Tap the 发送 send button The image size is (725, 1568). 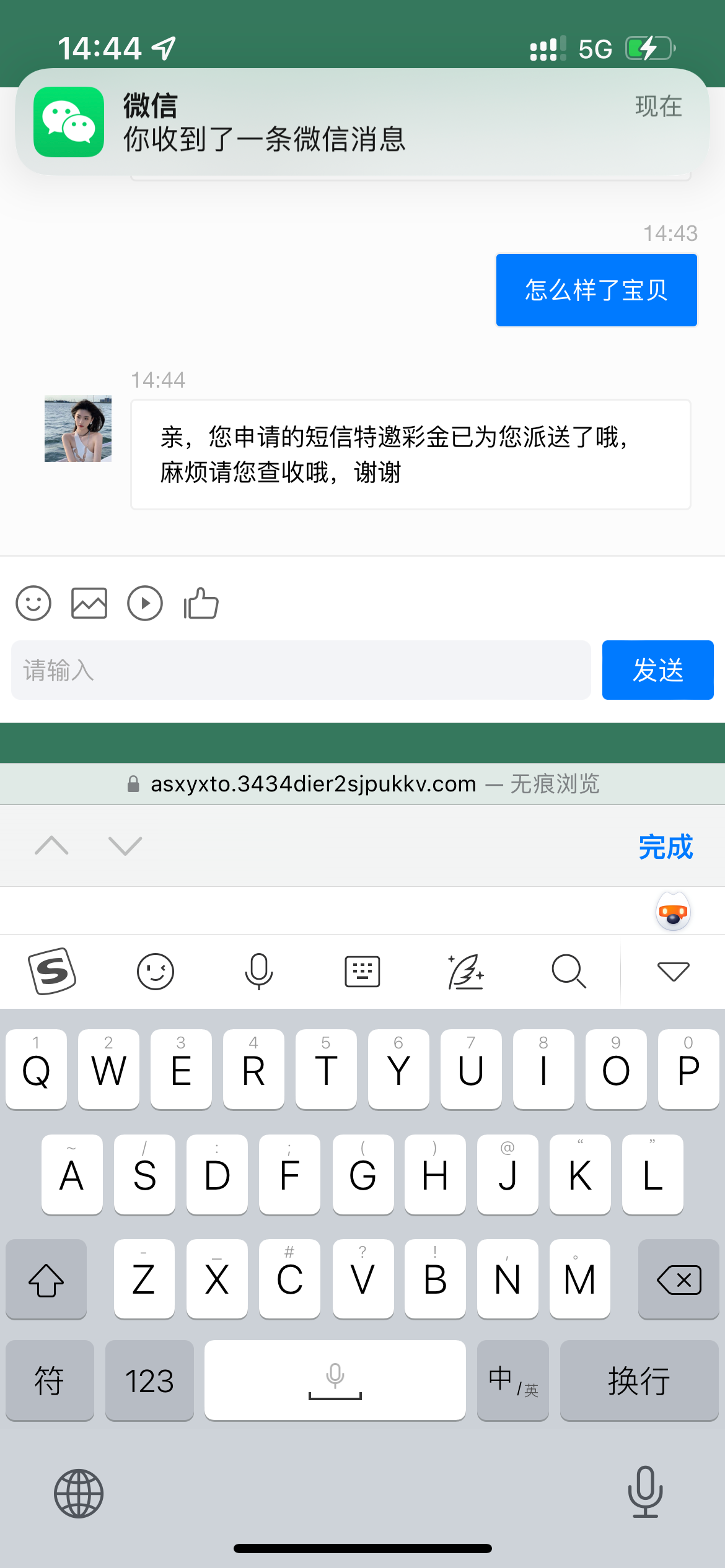tap(657, 670)
